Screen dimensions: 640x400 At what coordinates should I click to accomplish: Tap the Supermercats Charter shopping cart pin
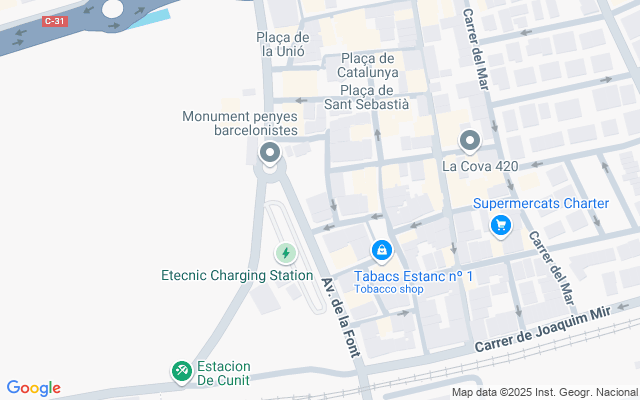[x=501, y=226]
